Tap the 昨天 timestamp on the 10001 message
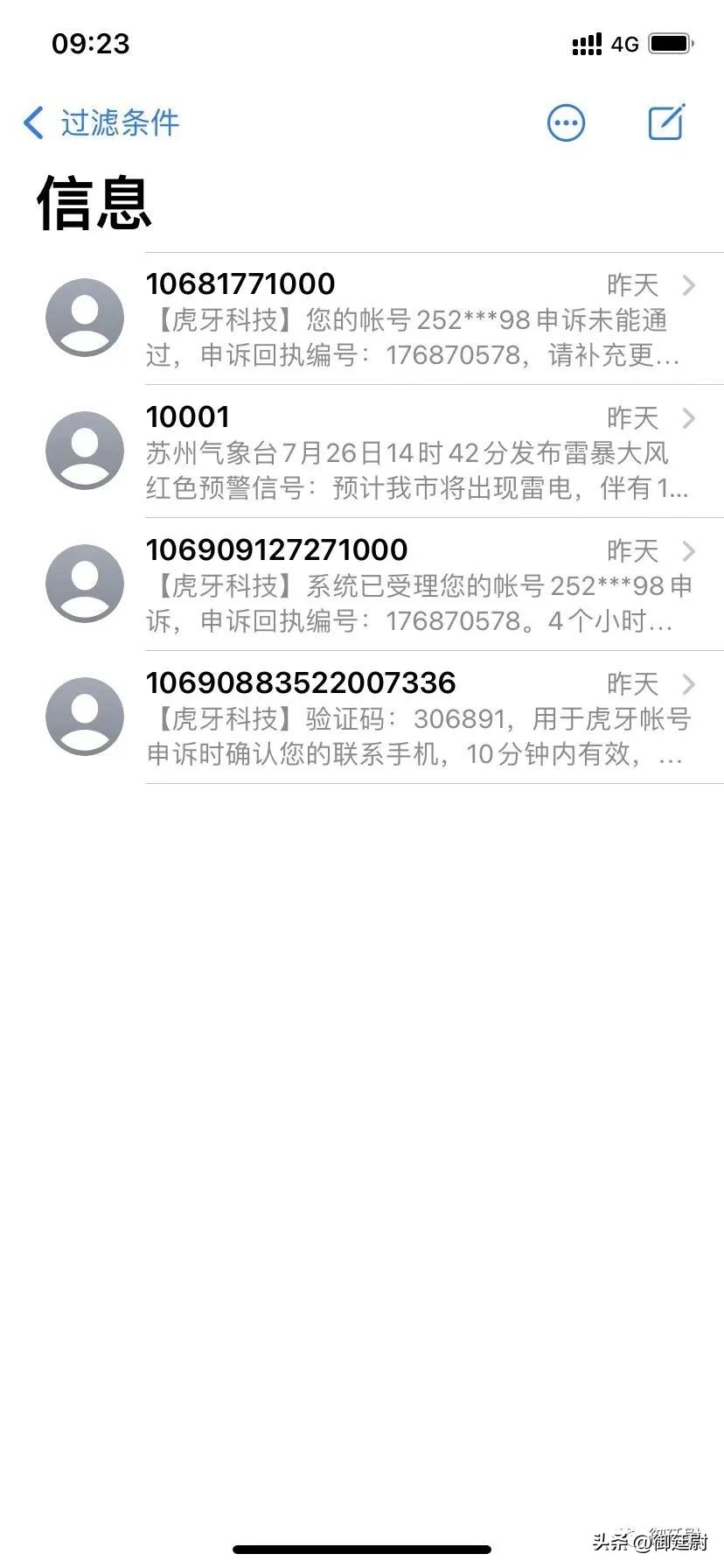This screenshot has height=1568, width=724. (631, 418)
